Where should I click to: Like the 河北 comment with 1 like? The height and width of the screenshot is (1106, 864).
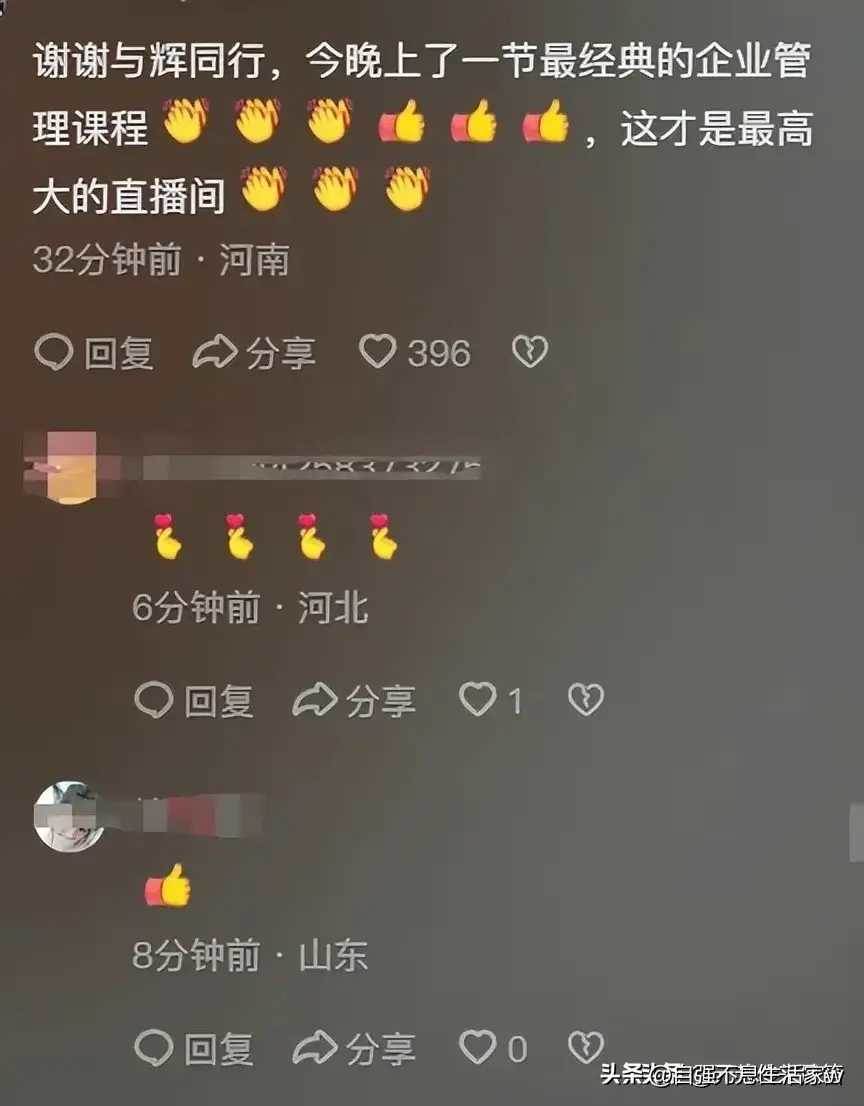pyautogui.click(x=477, y=700)
